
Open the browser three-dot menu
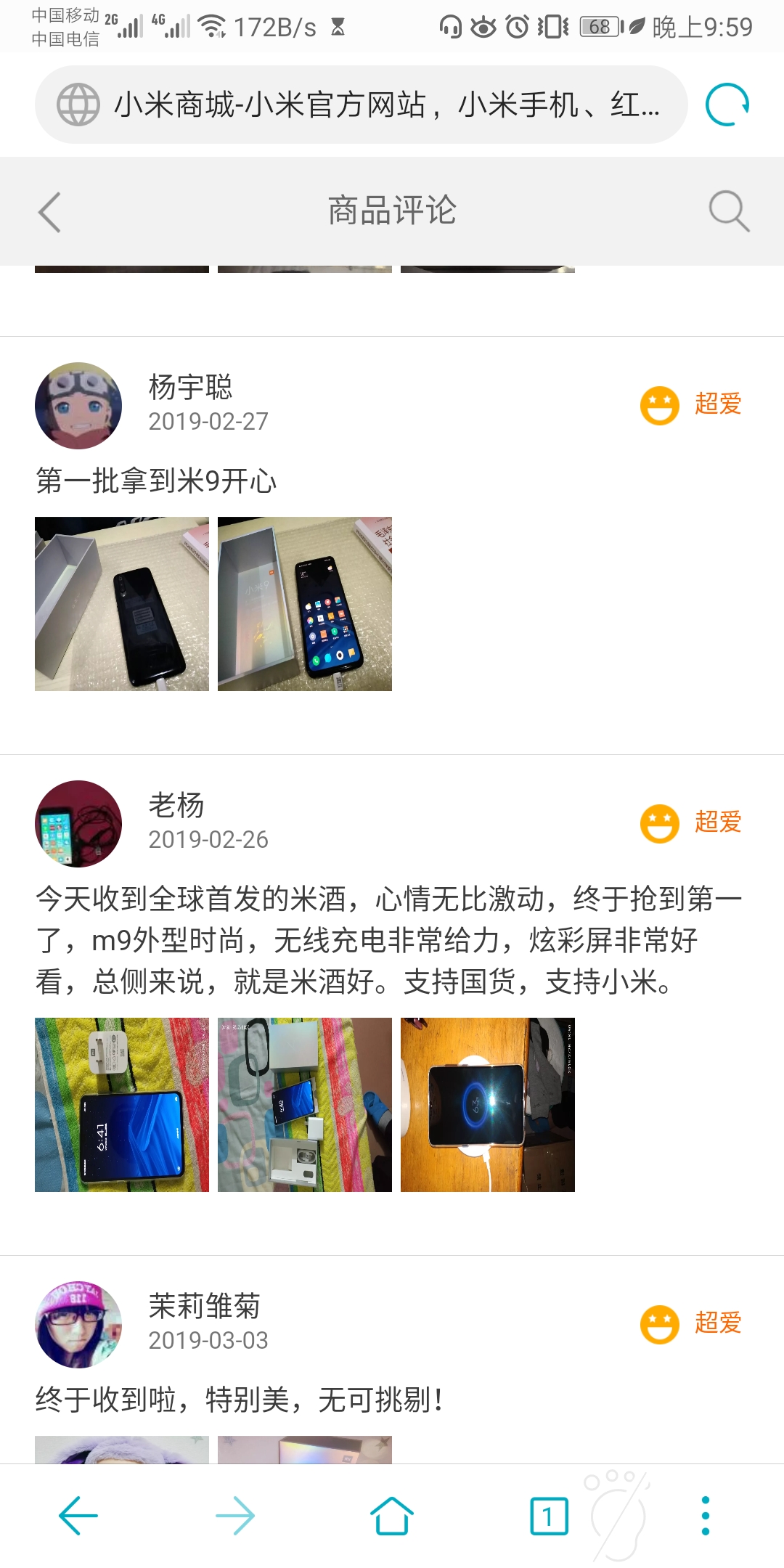706,1516
